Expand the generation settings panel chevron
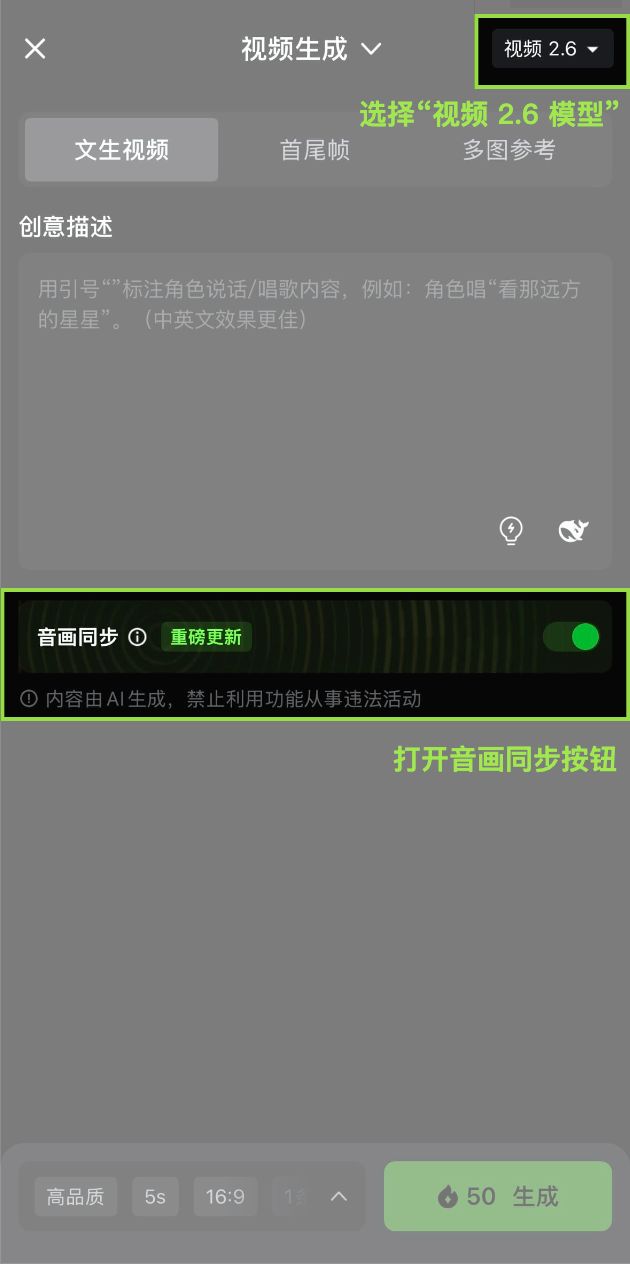Viewport: 630px width, 1264px height. [339, 1196]
